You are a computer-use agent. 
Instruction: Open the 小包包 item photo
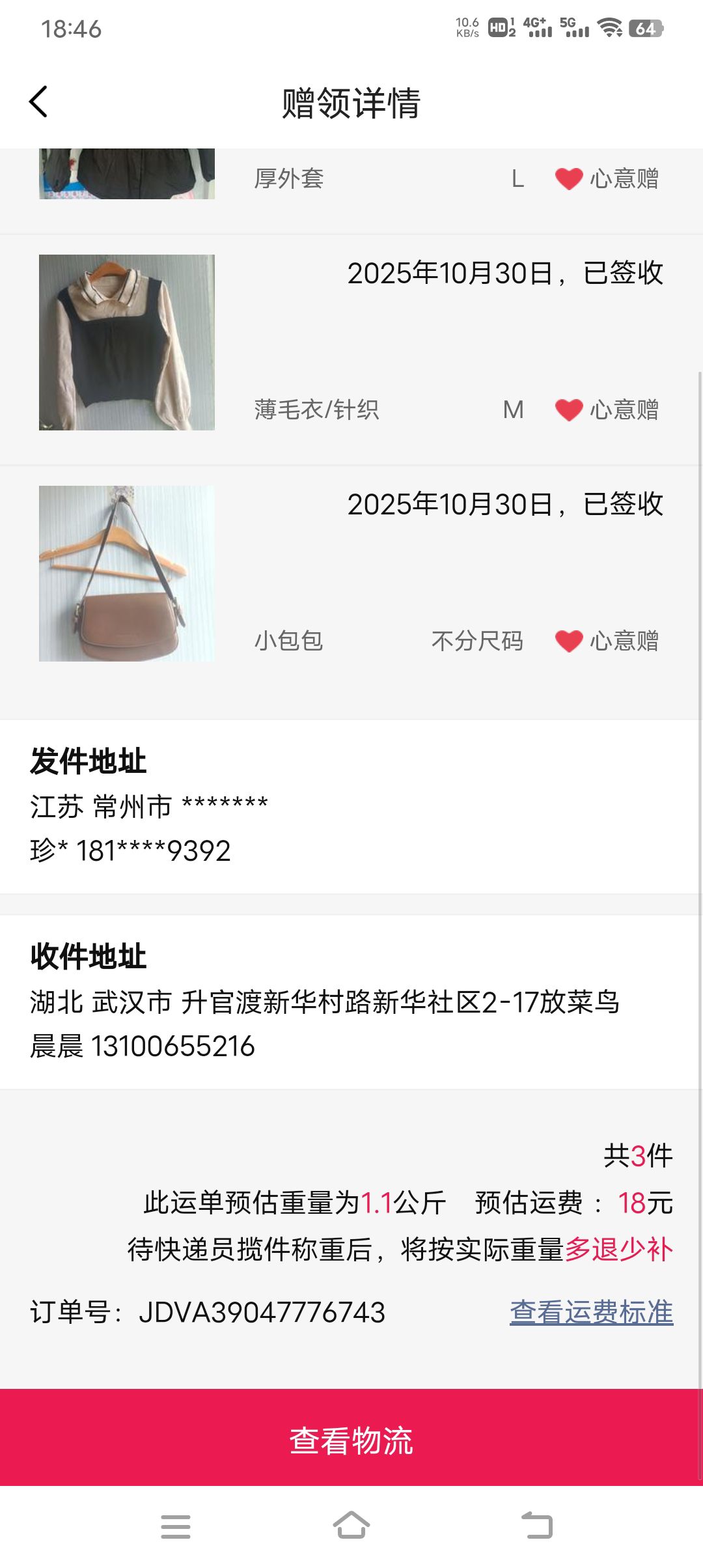[x=127, y=574]
